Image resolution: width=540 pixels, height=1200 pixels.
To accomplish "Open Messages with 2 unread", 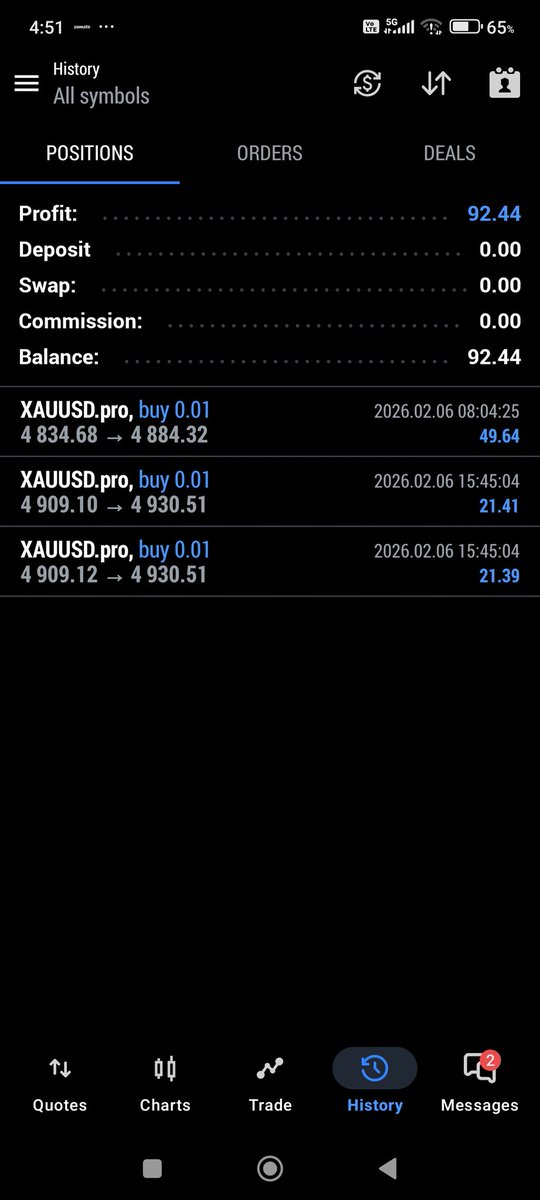I will tap(480, 1083).
